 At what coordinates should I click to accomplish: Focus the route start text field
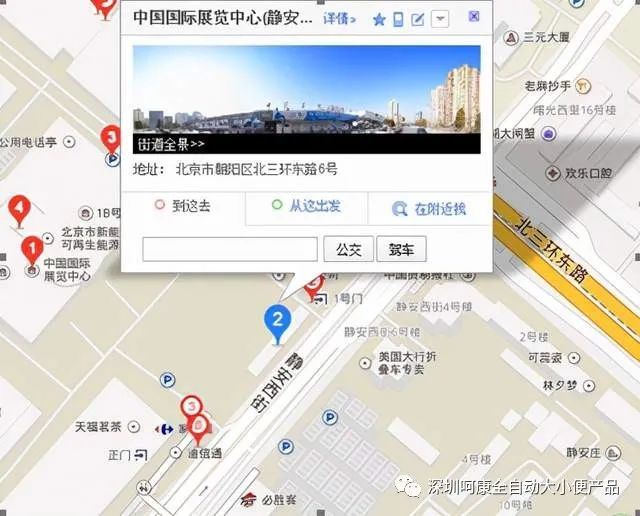pos(230,249)
